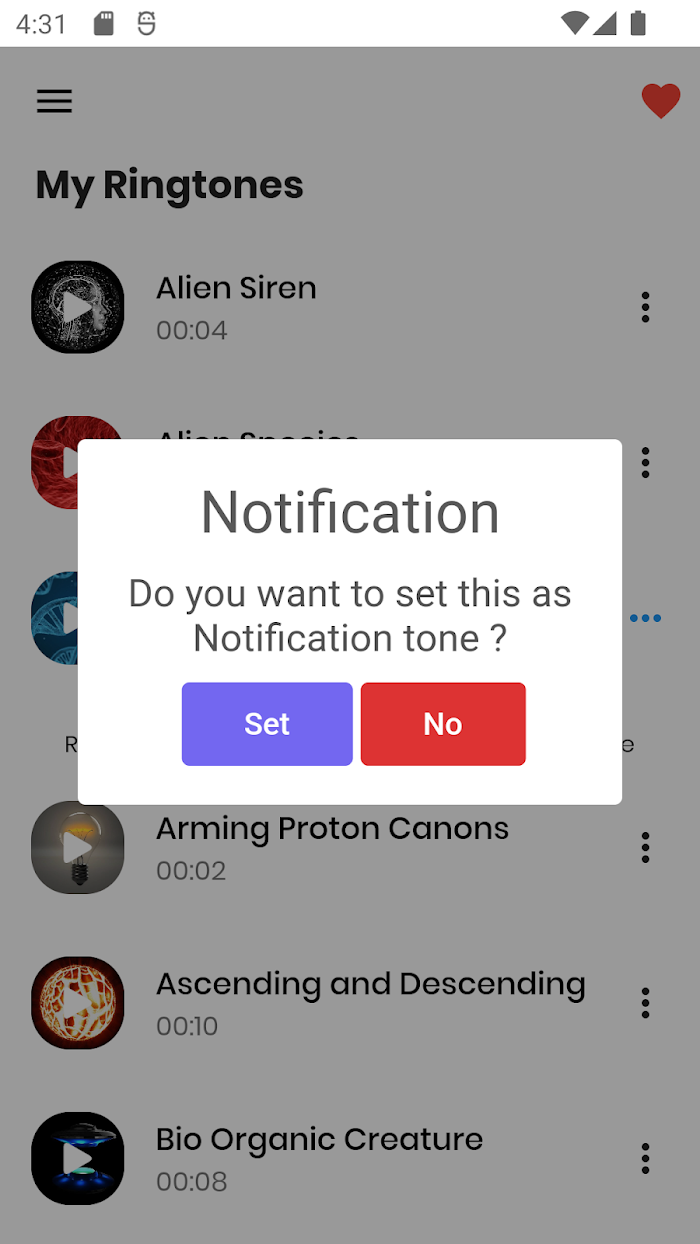700x1244 pixels.
Task: Confirm with the Set button
Action: 267,724
